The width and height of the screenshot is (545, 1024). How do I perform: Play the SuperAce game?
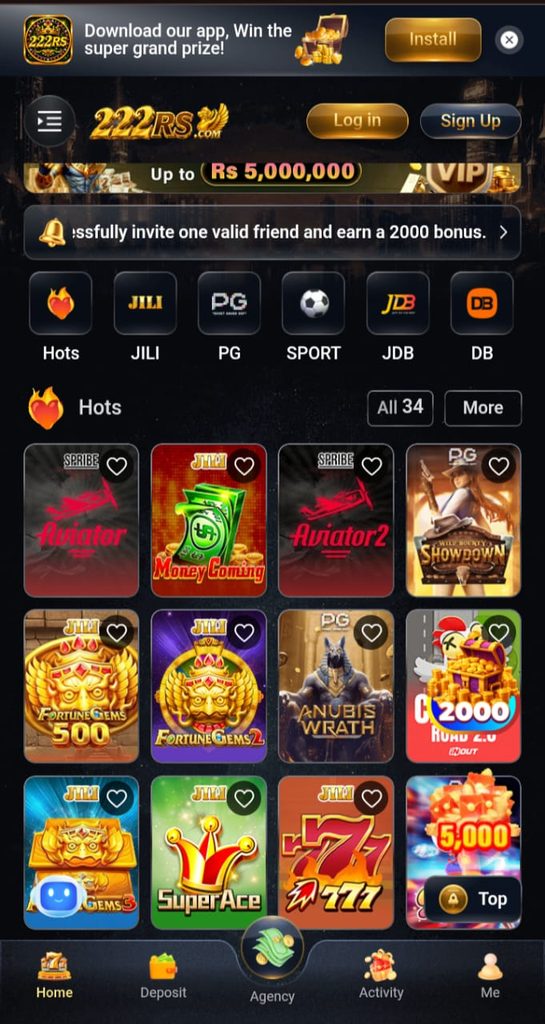point(209,852)
